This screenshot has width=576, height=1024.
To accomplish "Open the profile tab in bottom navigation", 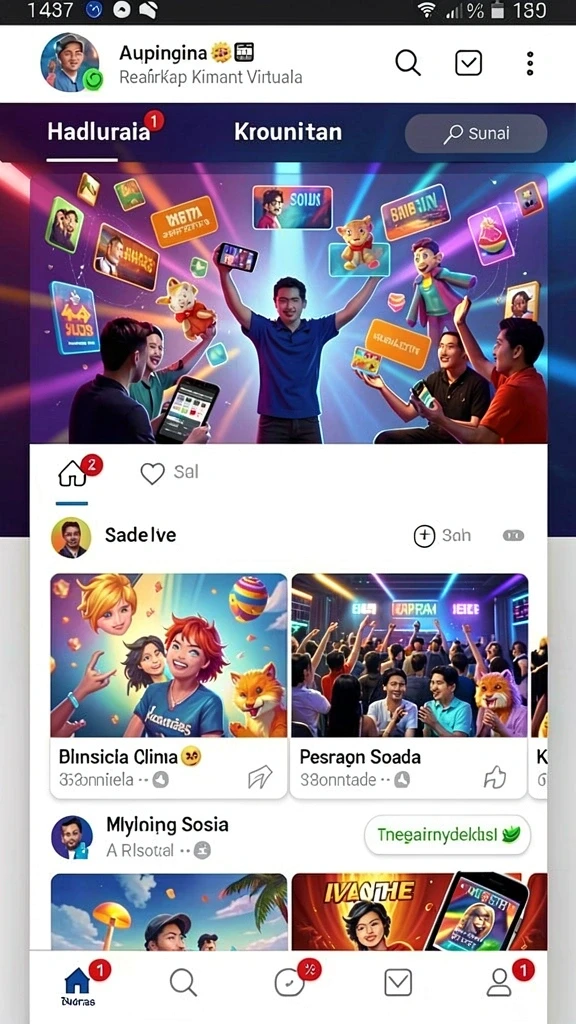I will point(500,982).
